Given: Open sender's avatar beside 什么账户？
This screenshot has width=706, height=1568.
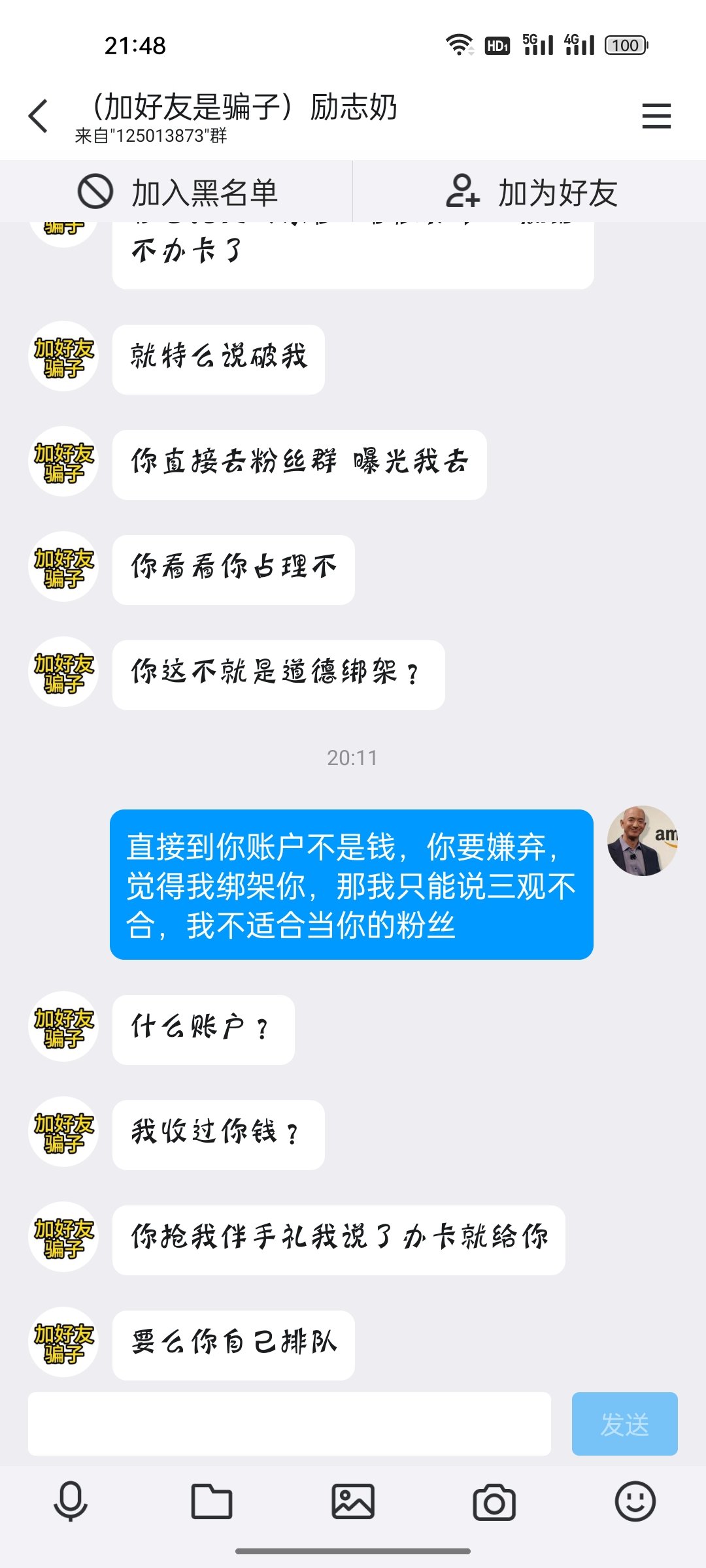Looking at the screenshot, I should (x=63, y=1026).
